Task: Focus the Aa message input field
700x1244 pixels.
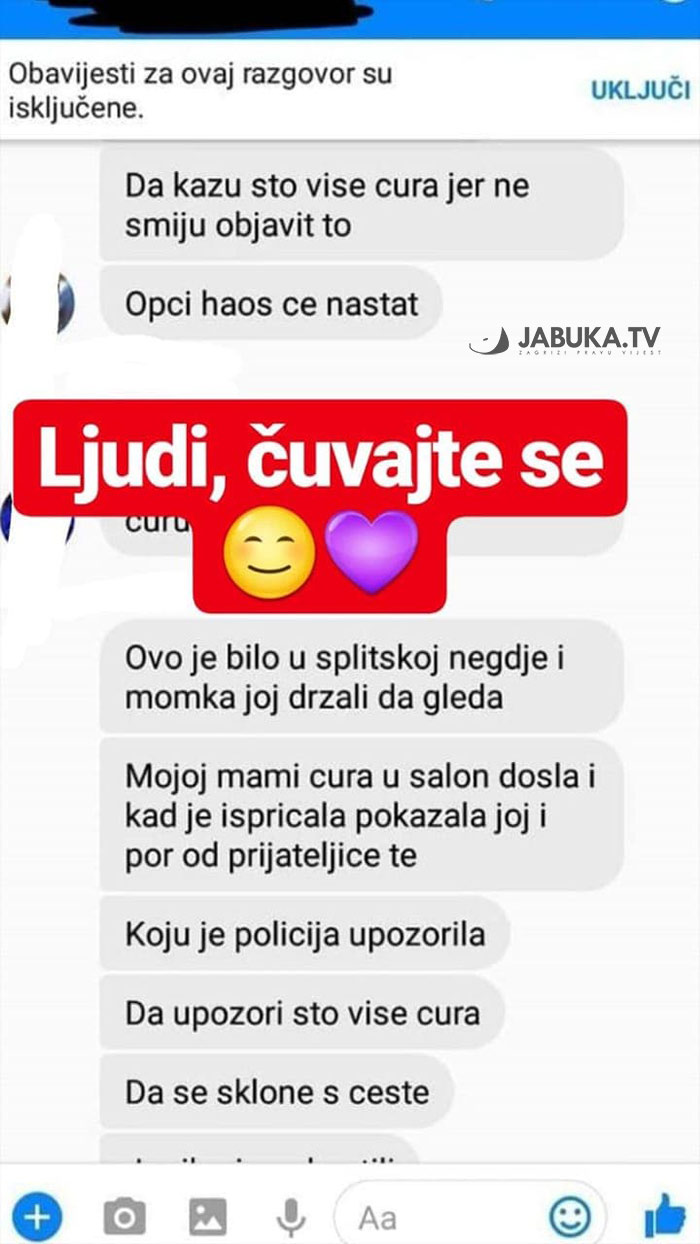Action: pyautogui.click(x=440, y=1217)
